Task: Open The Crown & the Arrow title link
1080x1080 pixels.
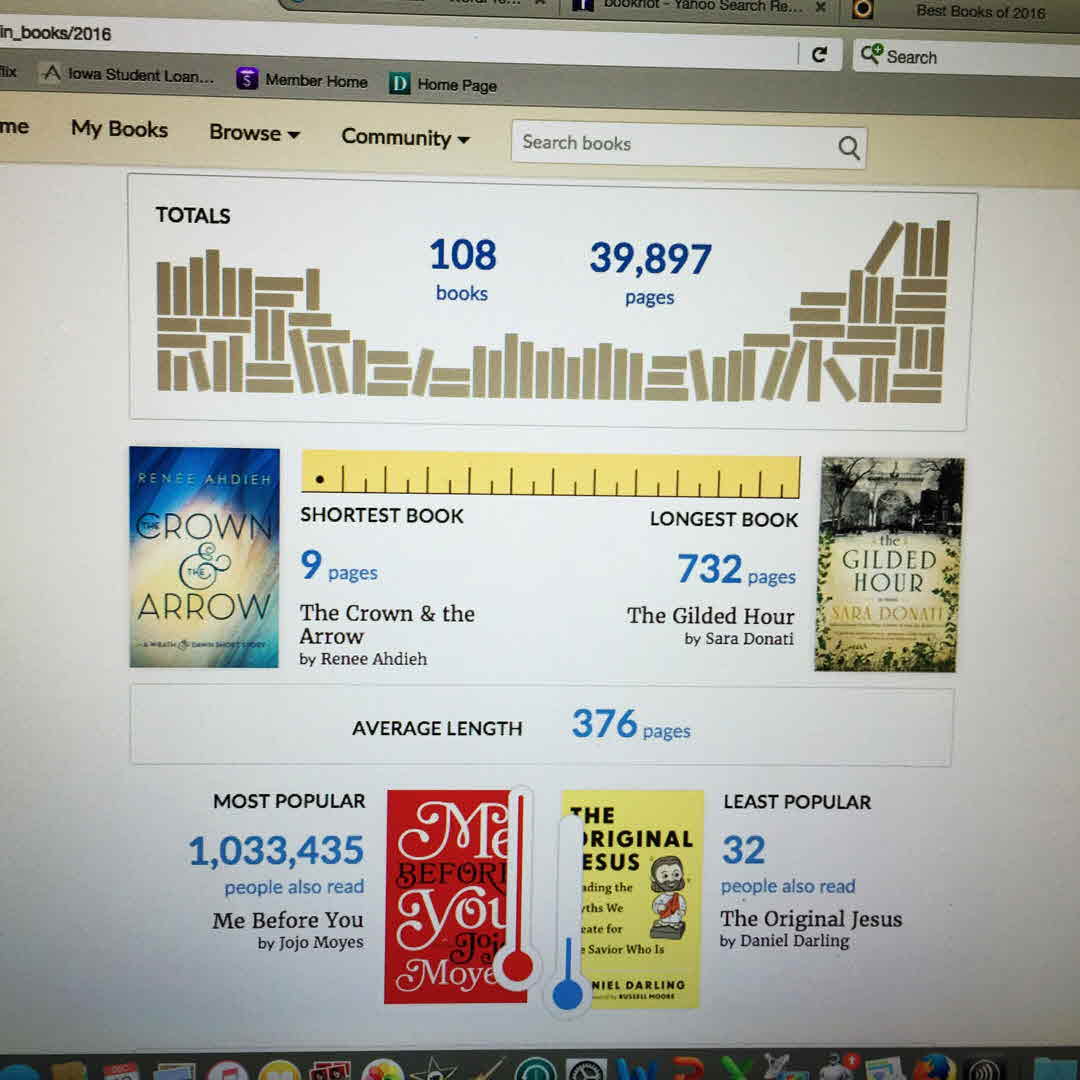Action: click(386, 624)
